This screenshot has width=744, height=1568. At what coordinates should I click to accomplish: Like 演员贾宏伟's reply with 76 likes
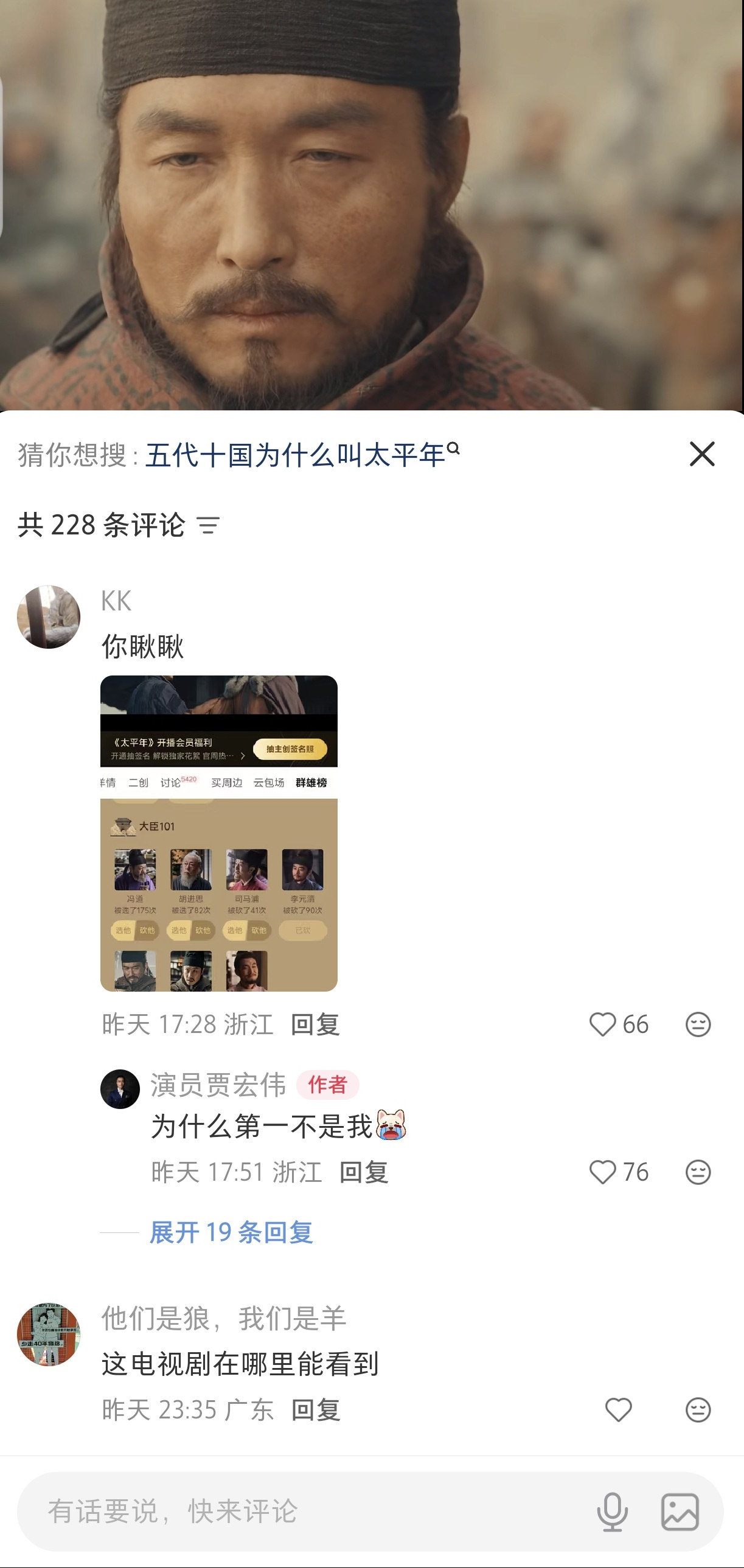pyautogui.click(x=603, y=1172)
